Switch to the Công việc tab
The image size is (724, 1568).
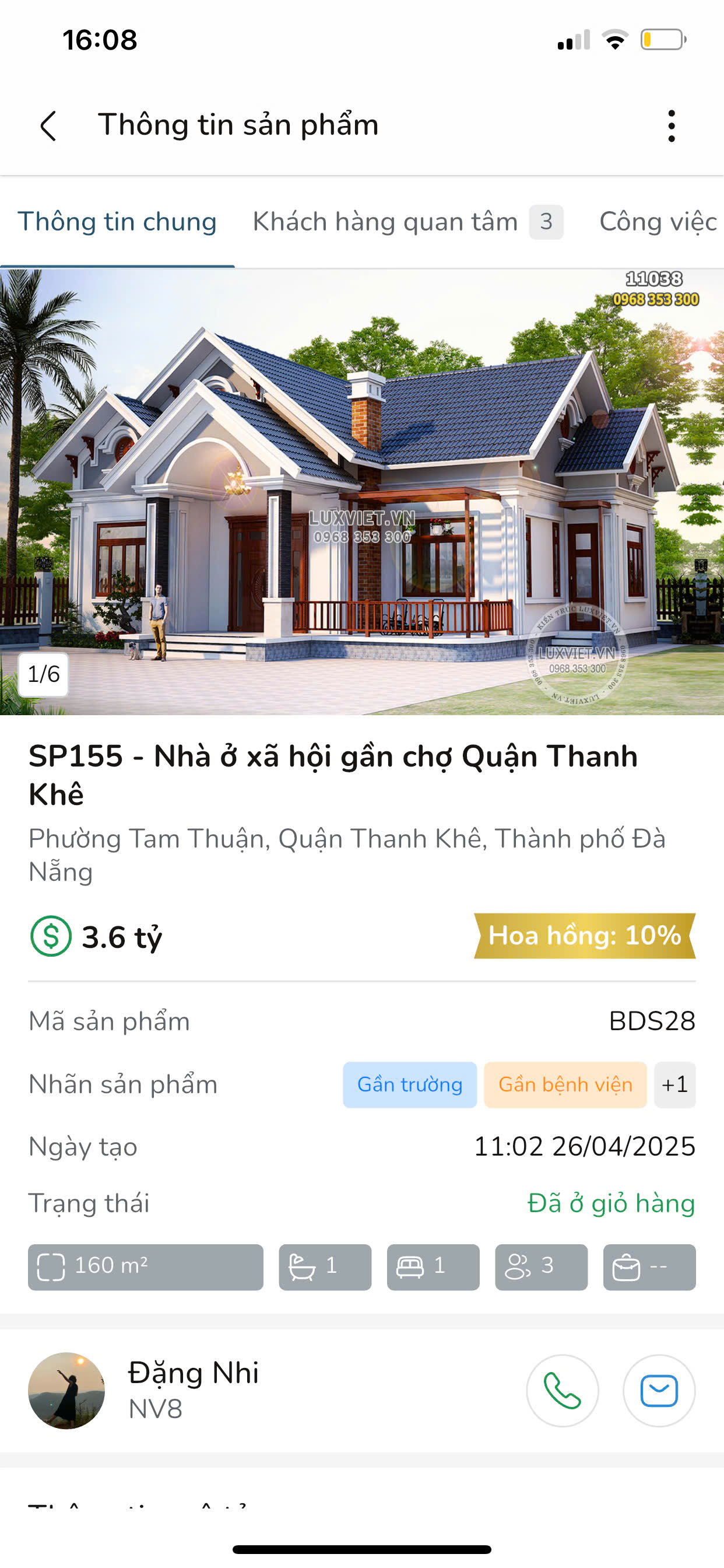coord(657,222)
